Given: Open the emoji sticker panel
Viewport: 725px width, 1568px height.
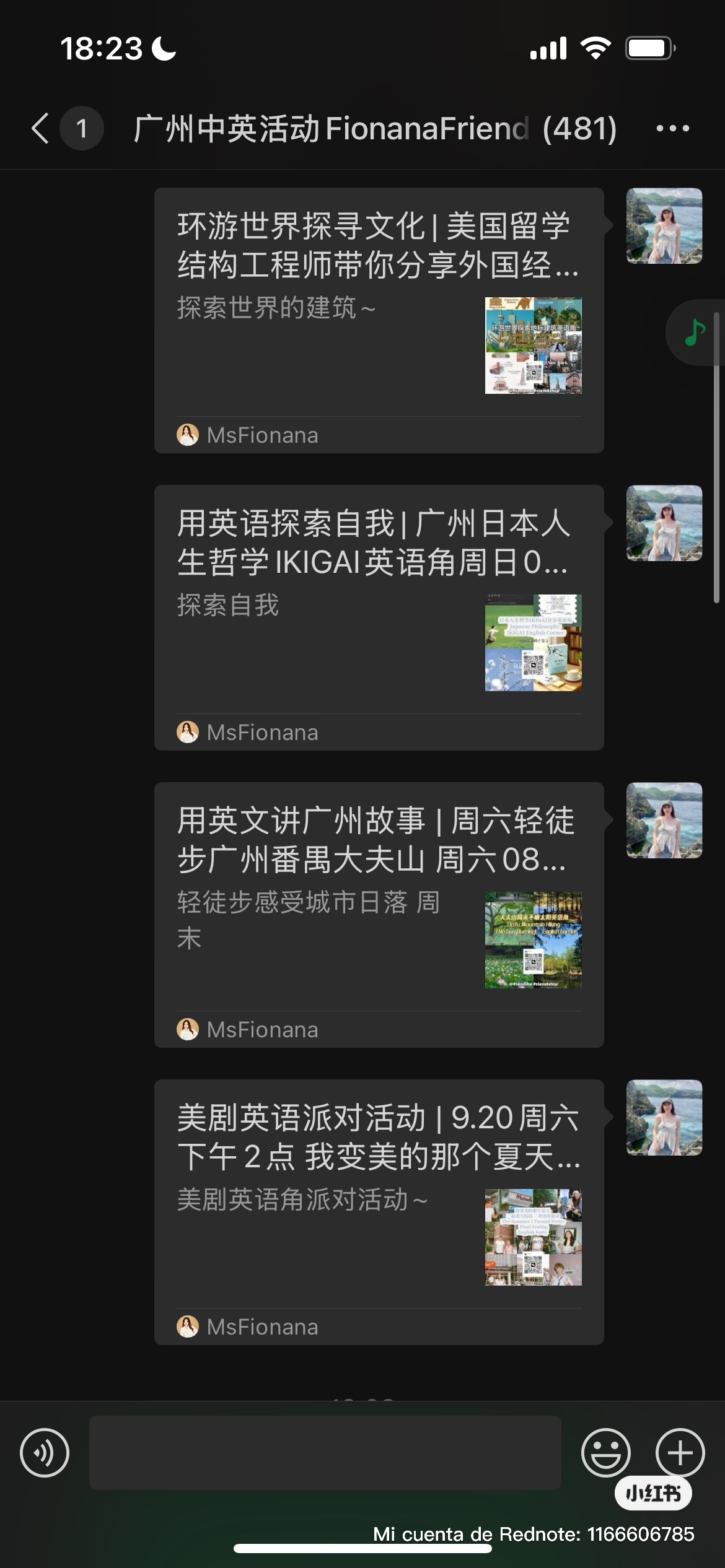Looking at the screenshot, I should click(605, 1452).
